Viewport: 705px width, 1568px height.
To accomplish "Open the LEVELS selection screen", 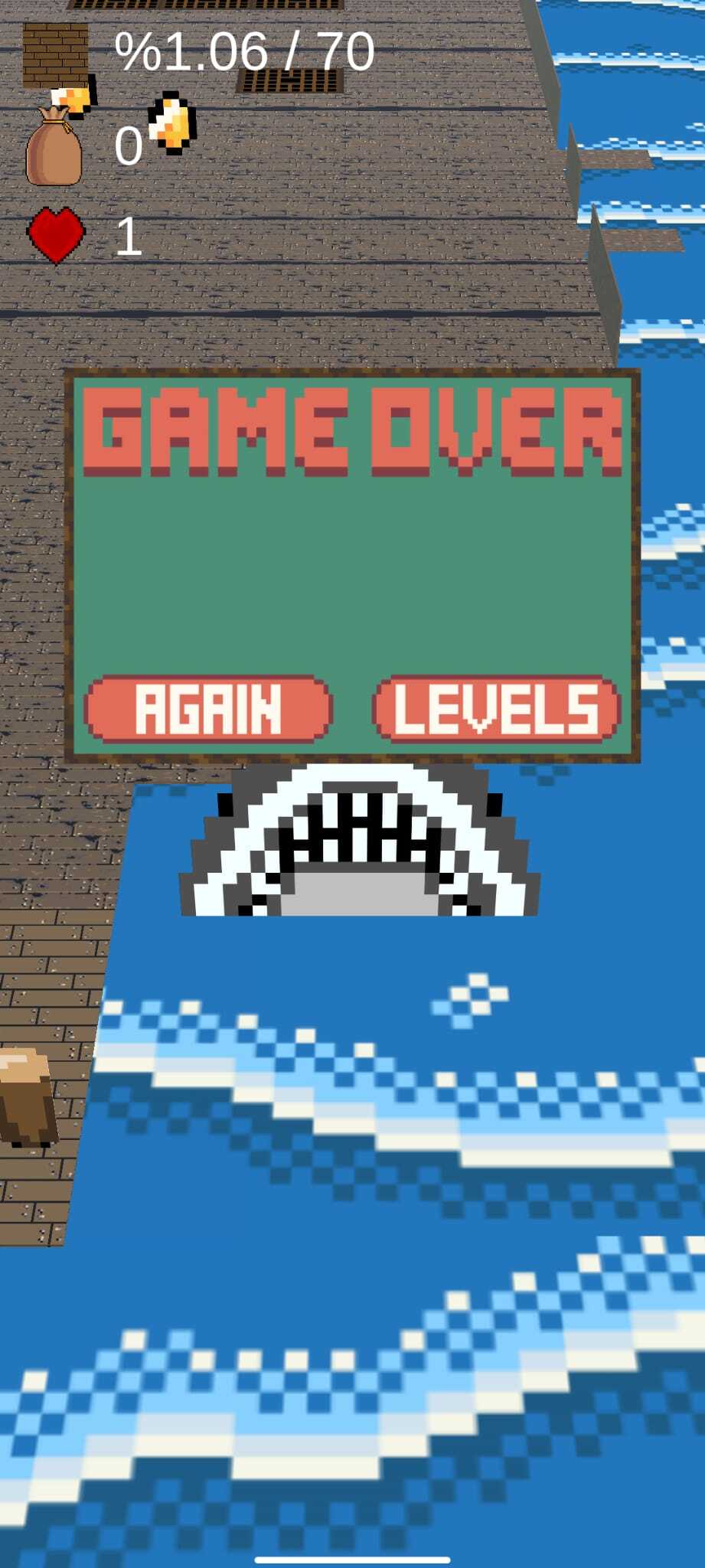I will pyautogui.click(x=496, y=709).
